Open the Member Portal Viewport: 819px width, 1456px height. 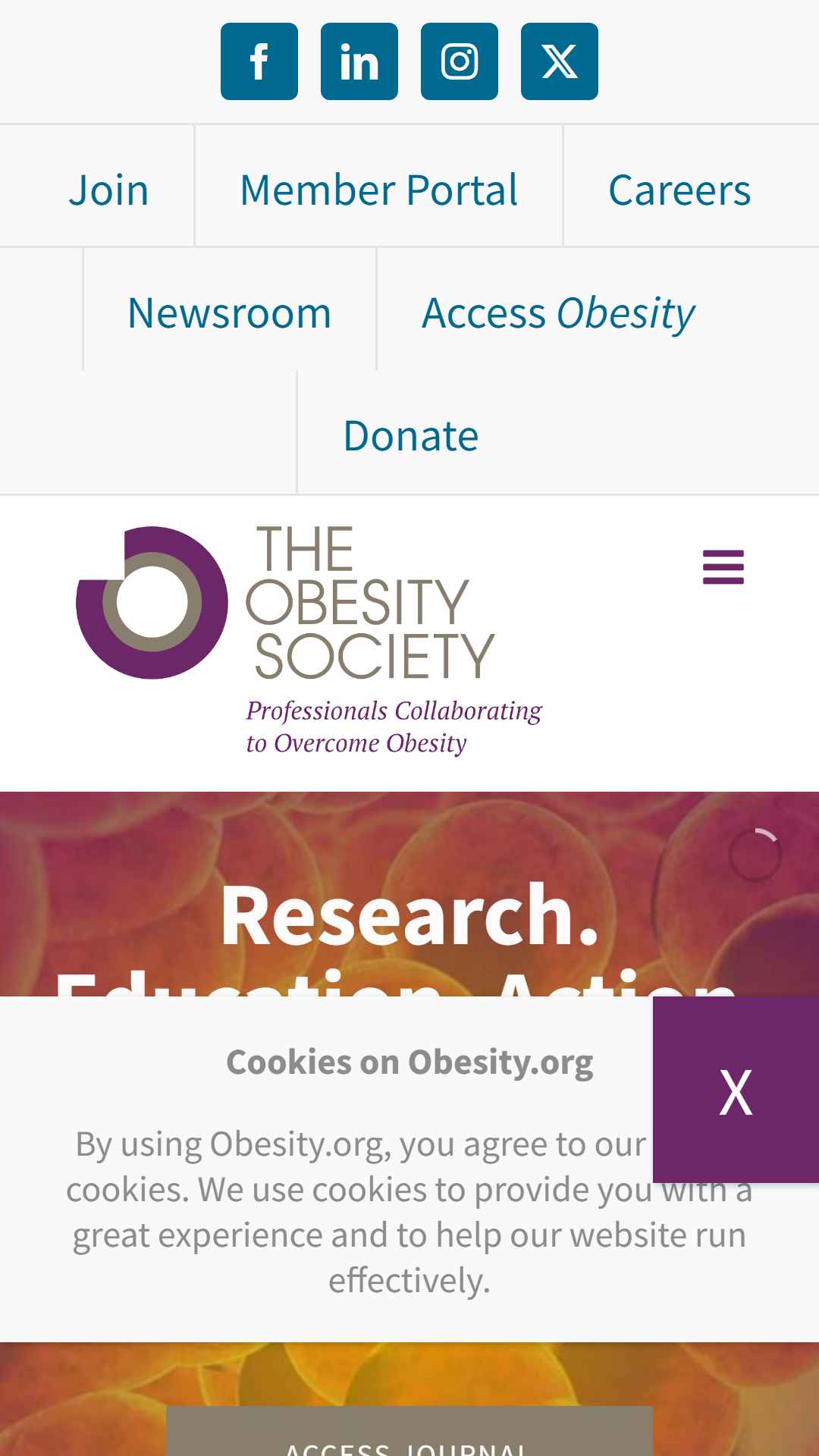379,190
